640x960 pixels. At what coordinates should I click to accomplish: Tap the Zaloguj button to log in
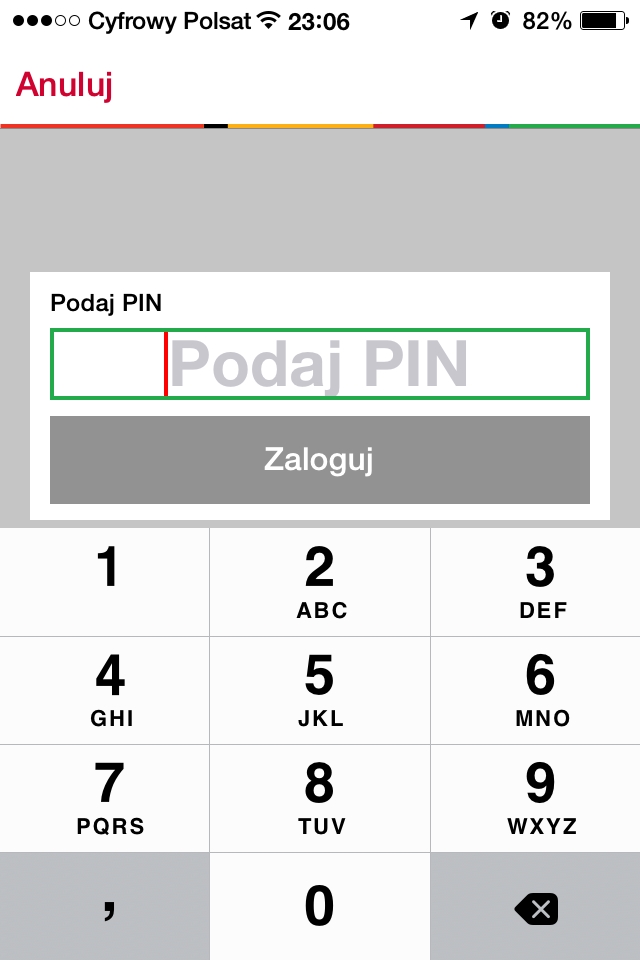tap(320, 460)
